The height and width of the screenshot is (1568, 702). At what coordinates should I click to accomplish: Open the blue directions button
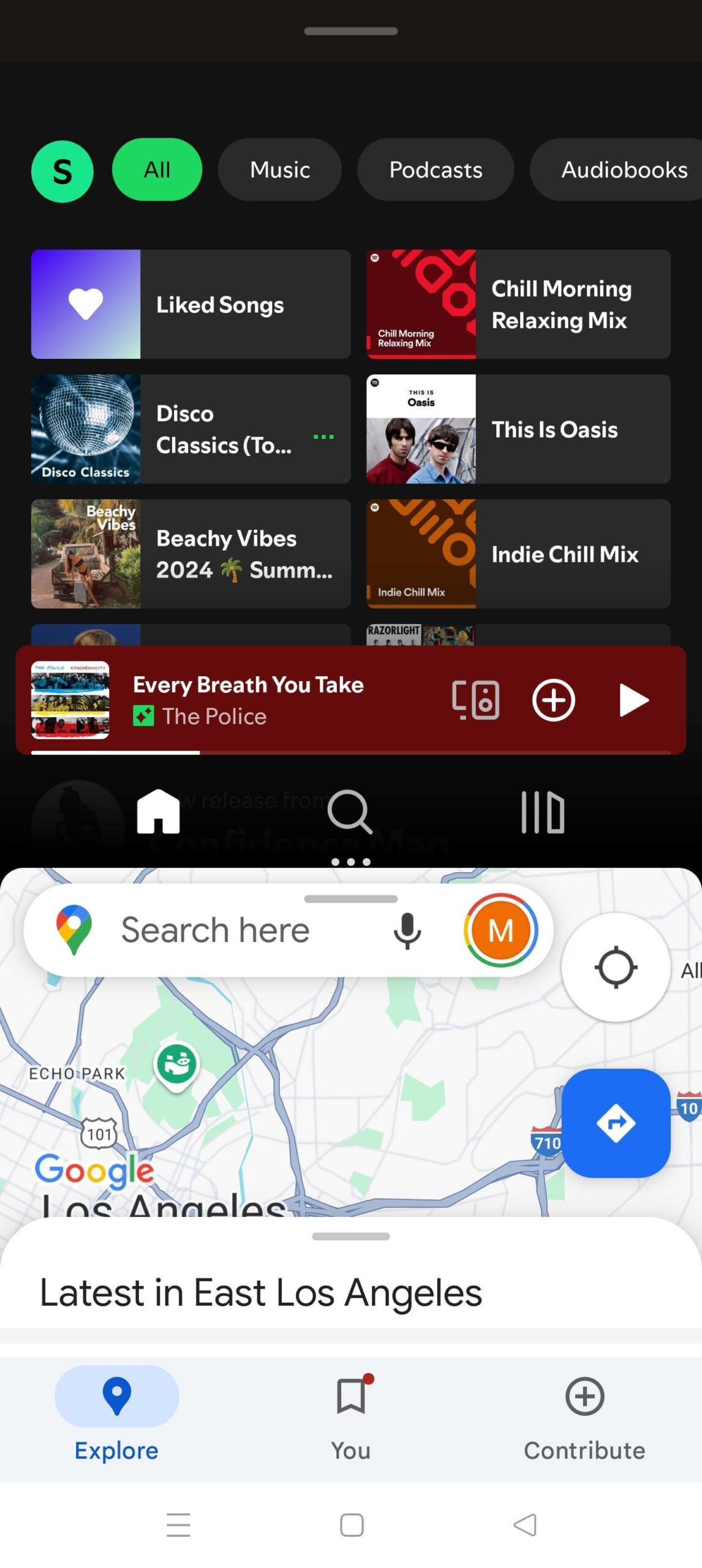click(615, 1123)
